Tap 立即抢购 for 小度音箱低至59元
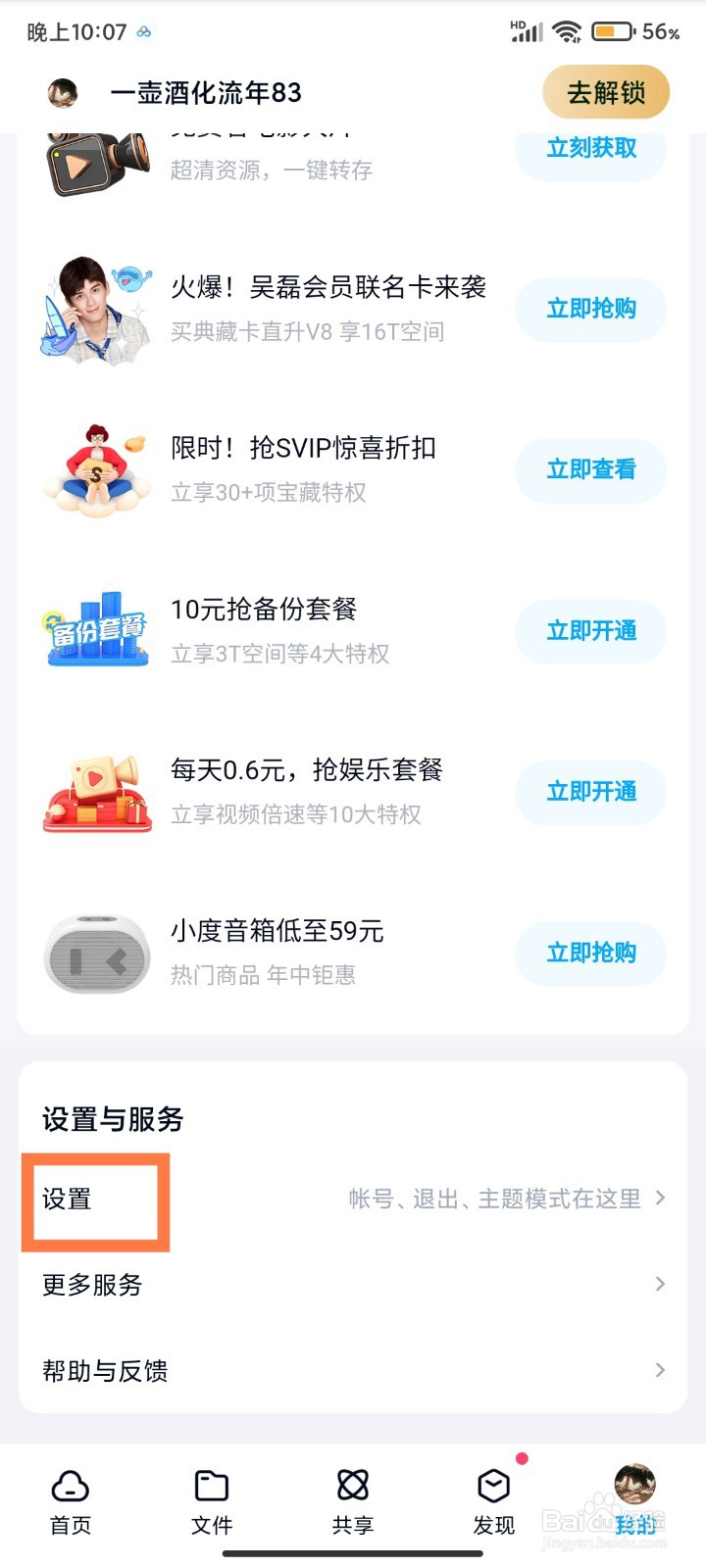Viewport: 706px width, 1568px height. (x=591, y=953)
